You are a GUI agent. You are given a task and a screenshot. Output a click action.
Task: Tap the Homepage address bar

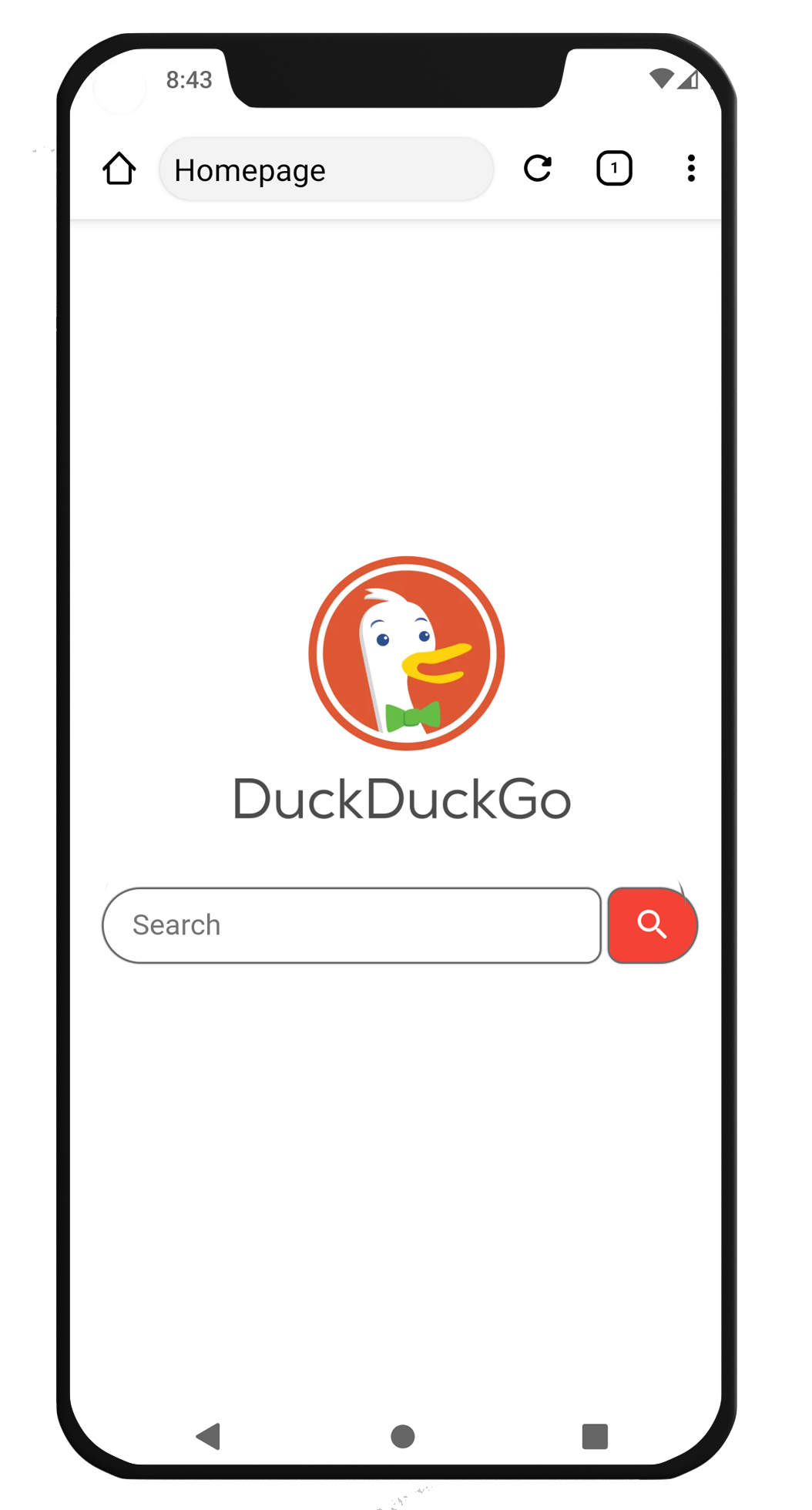[326, 169]
